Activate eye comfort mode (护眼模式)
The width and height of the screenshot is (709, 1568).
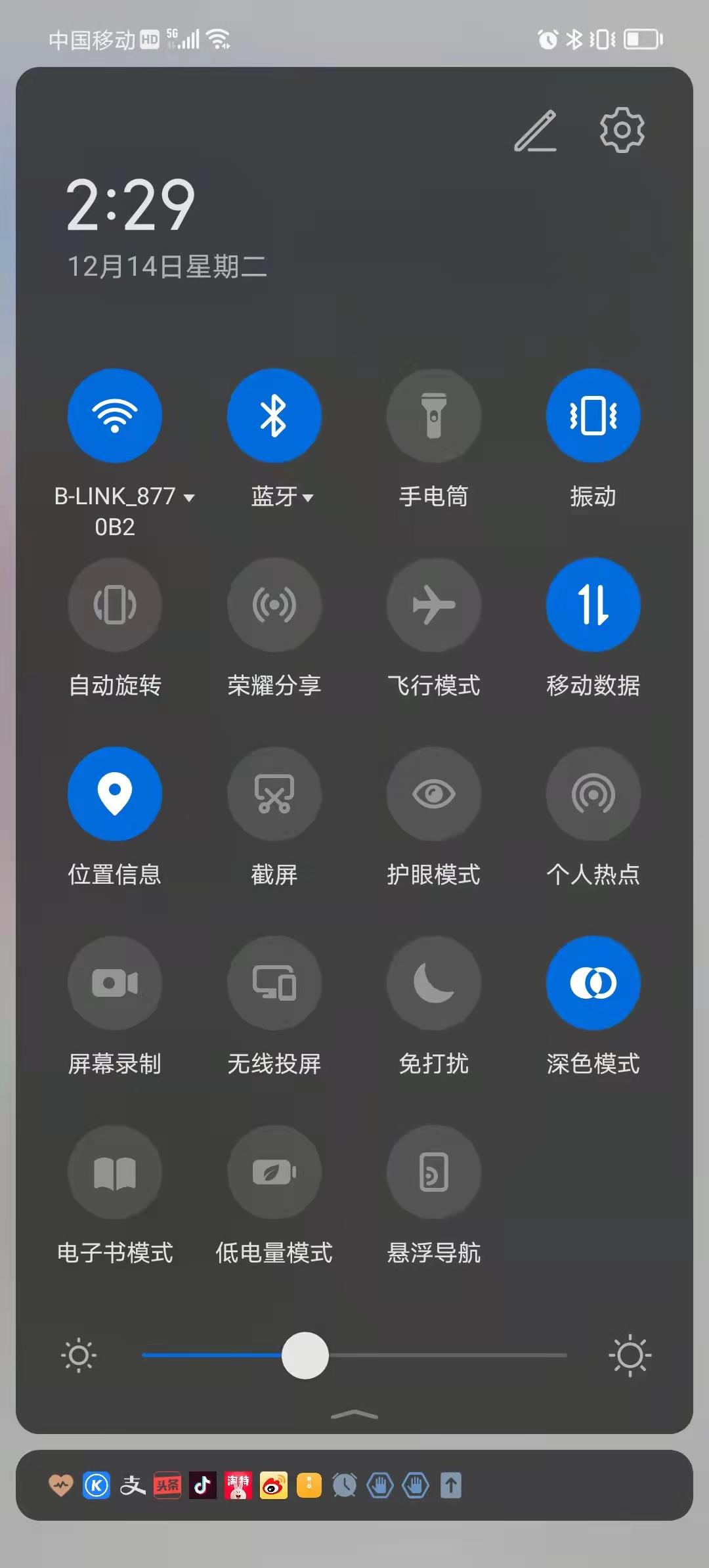click(x=434, y=794)
